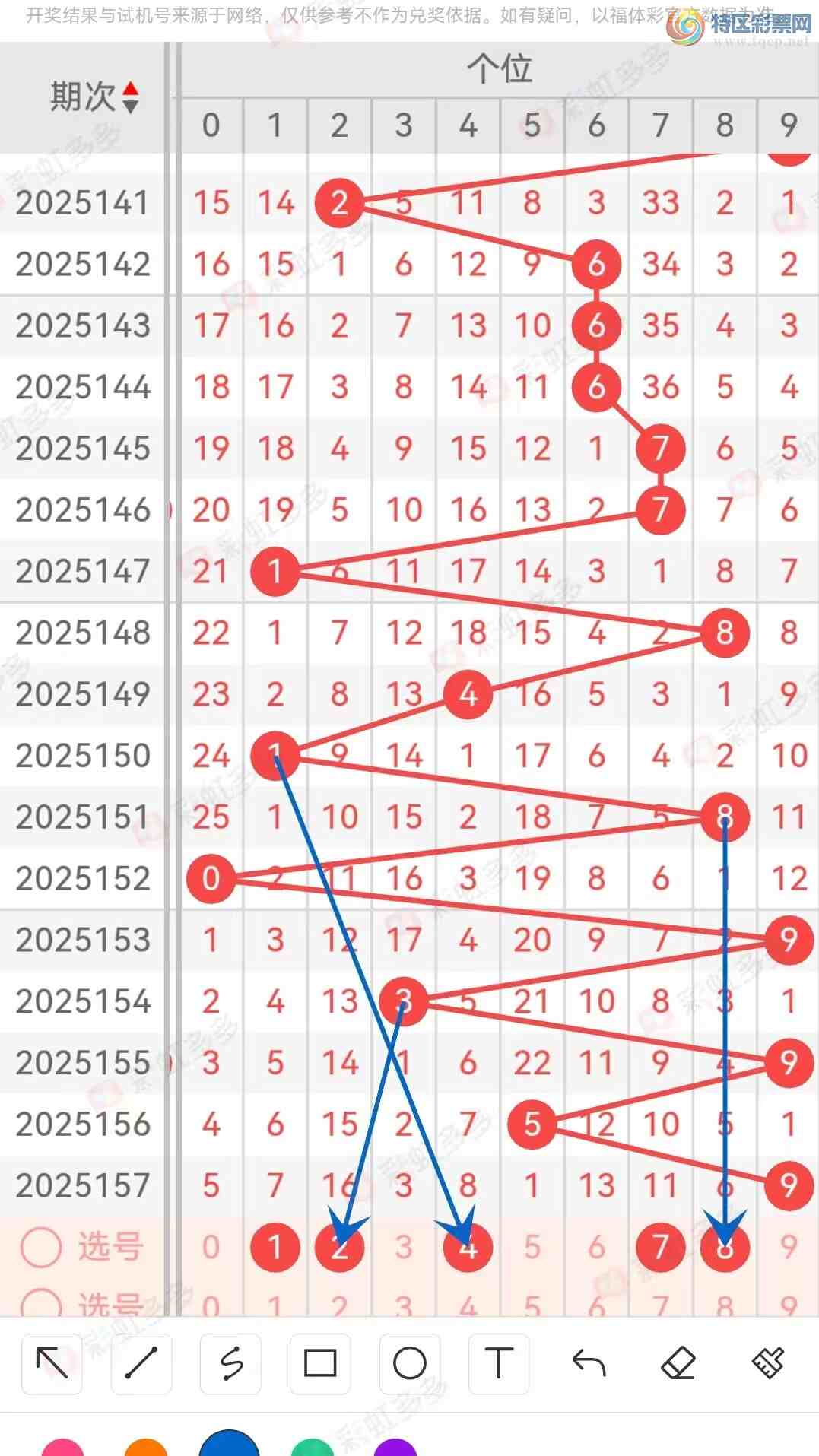Switch to the eraser tool
The image size is (819, 1456).
pyautogui.click(x=678, y=1363)
